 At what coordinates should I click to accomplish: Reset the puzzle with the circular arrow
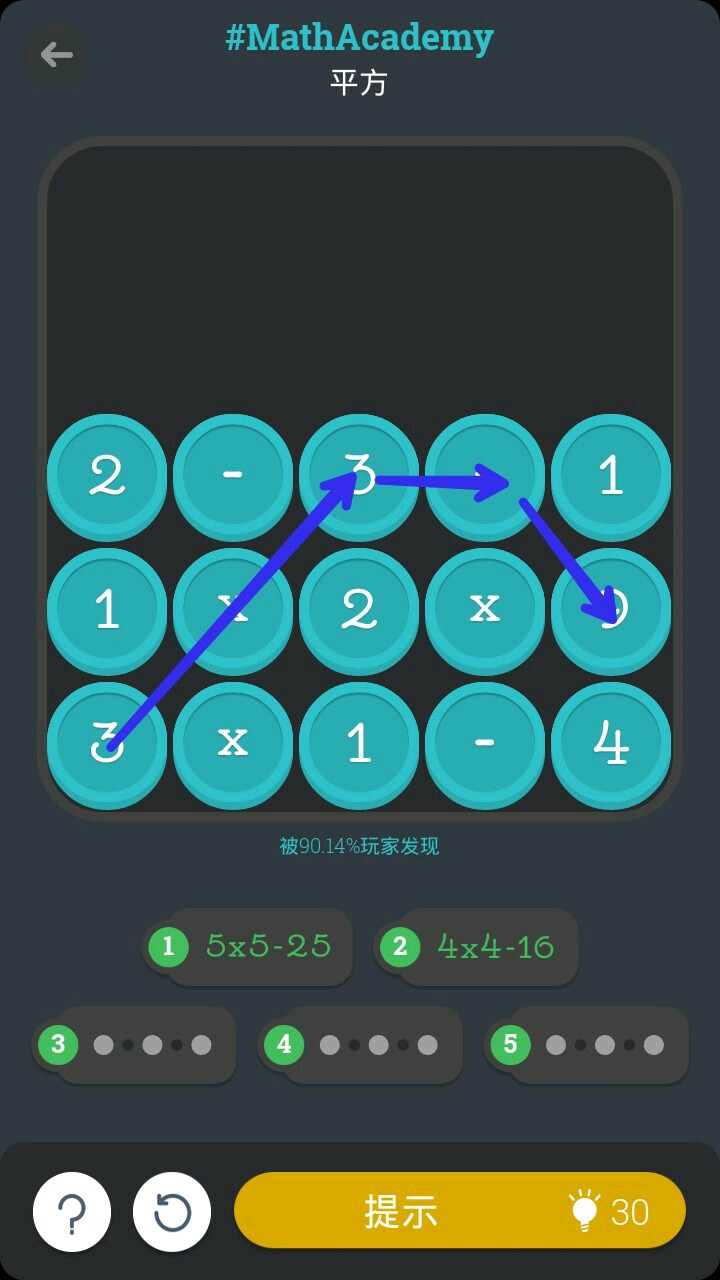pyautogui.click(x=172, y=1212)
